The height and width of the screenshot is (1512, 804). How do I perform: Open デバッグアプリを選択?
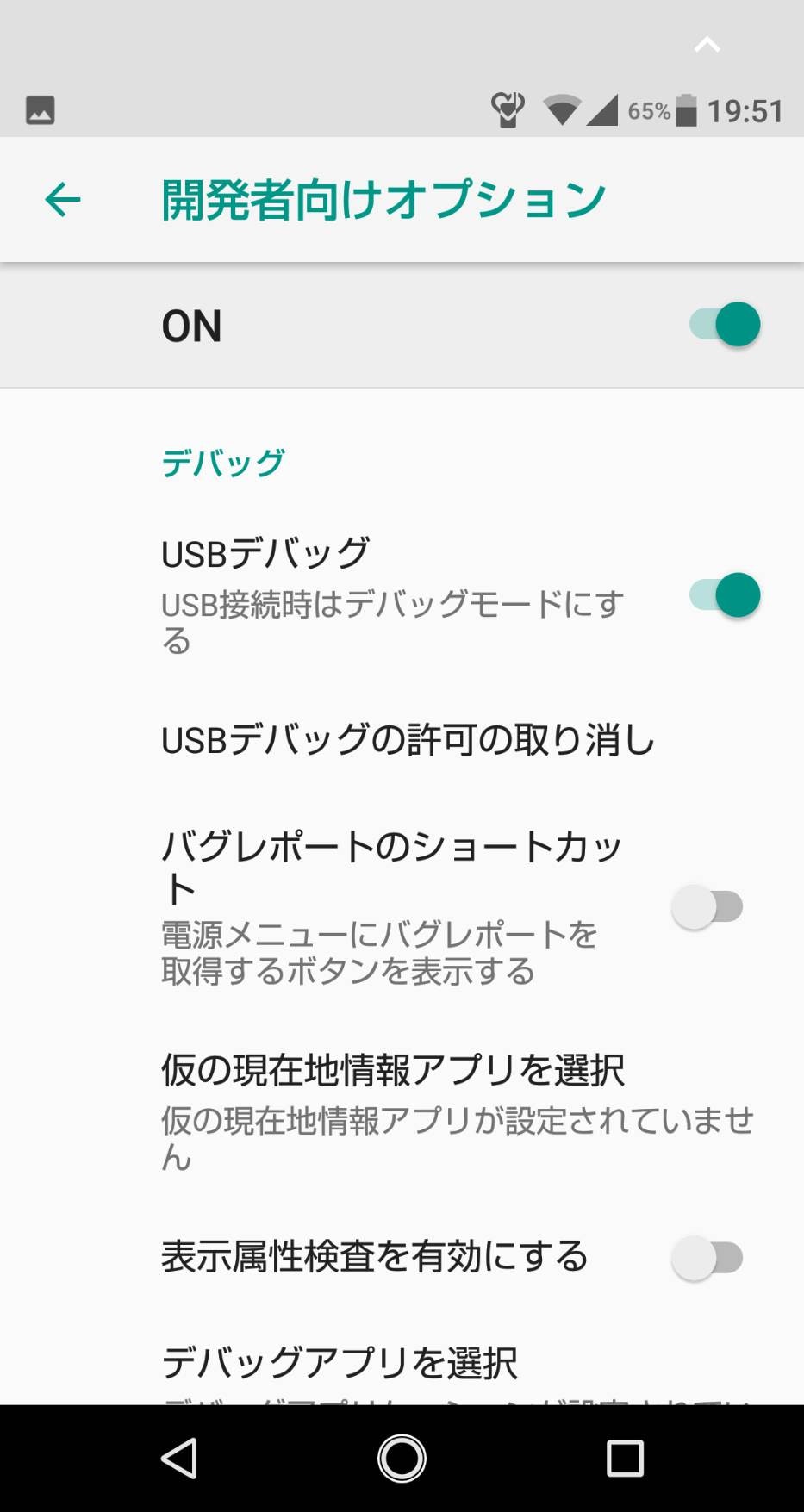coord(340,1363)
